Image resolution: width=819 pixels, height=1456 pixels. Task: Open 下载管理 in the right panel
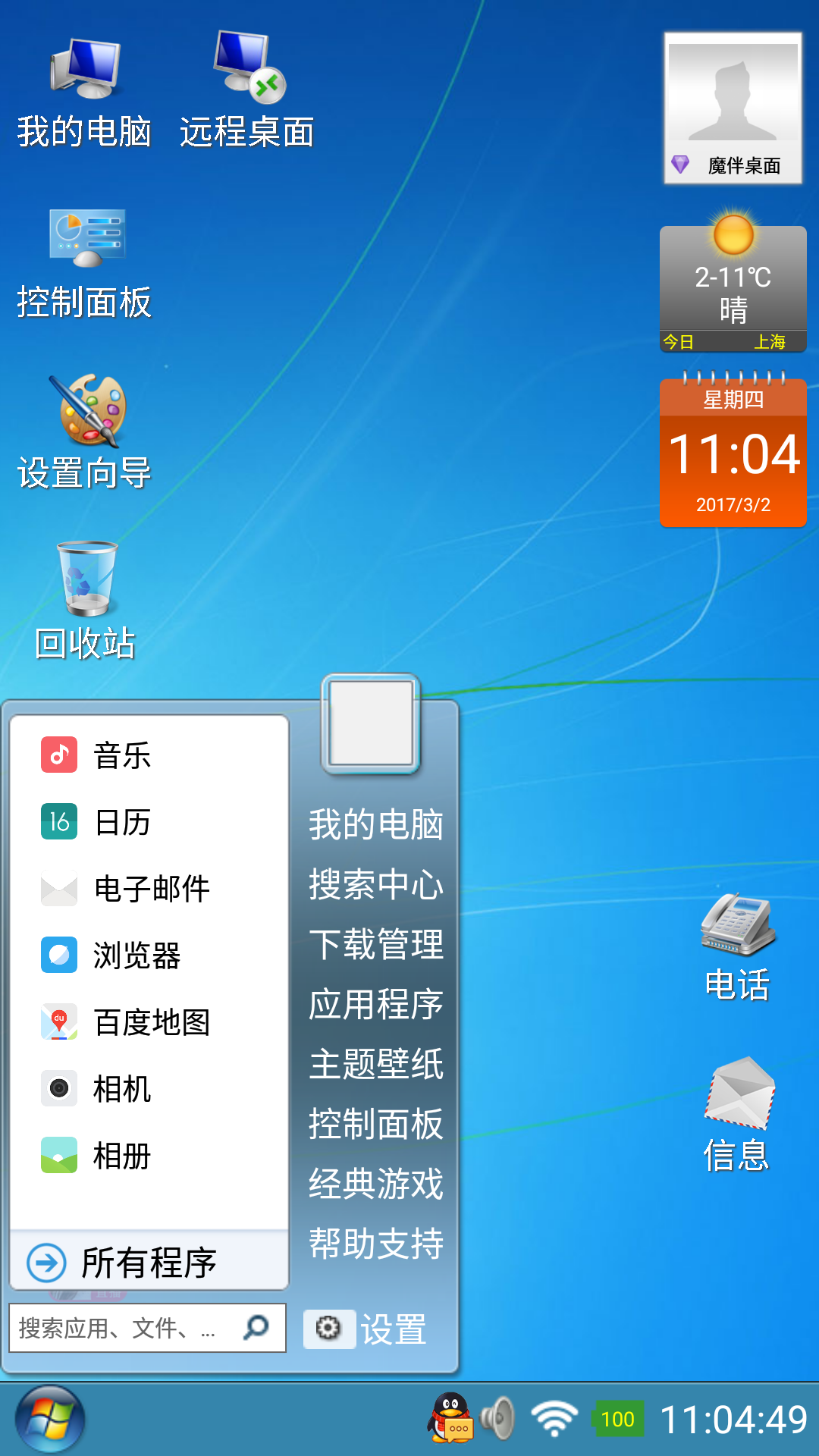[x=375, y=944]
